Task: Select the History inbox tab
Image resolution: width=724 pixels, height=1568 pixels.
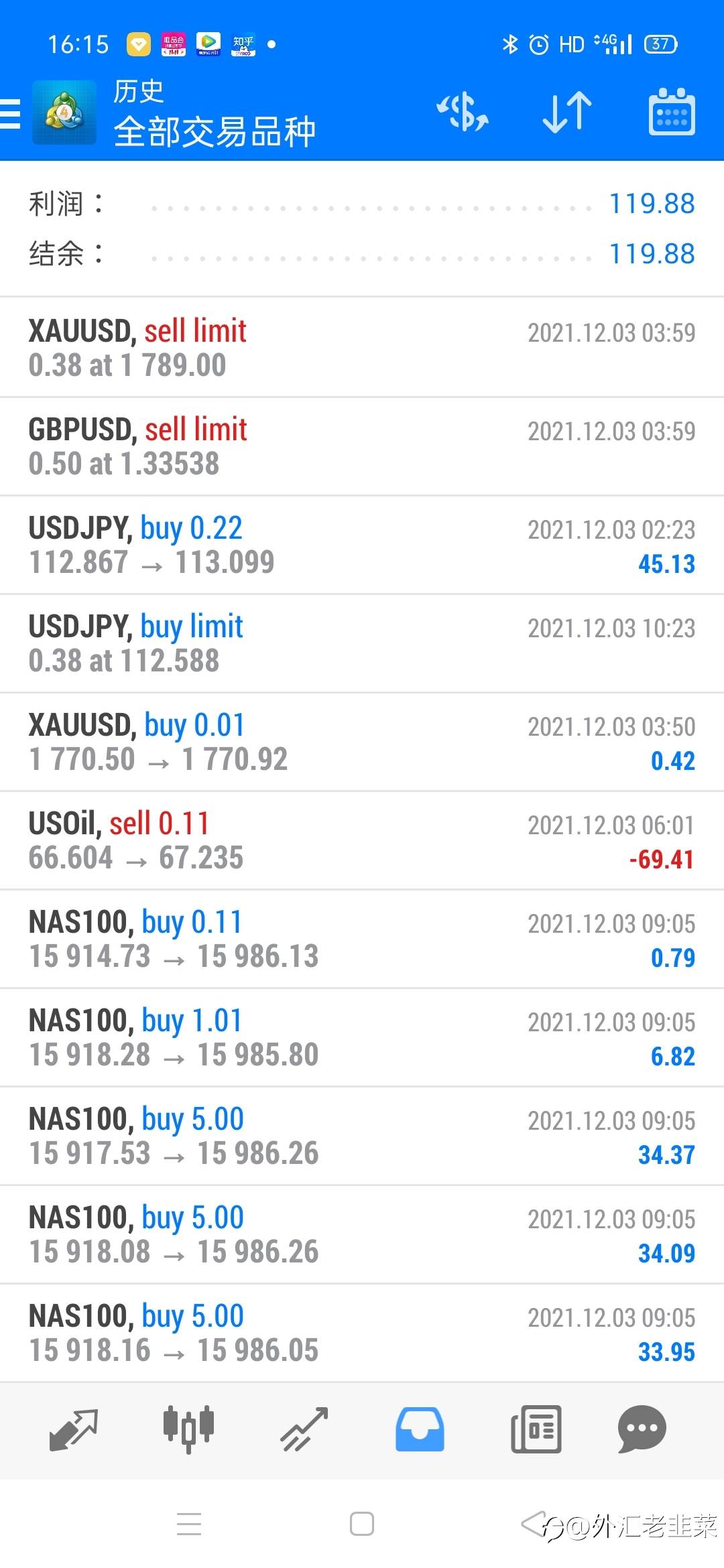Action: point(420,1429)
